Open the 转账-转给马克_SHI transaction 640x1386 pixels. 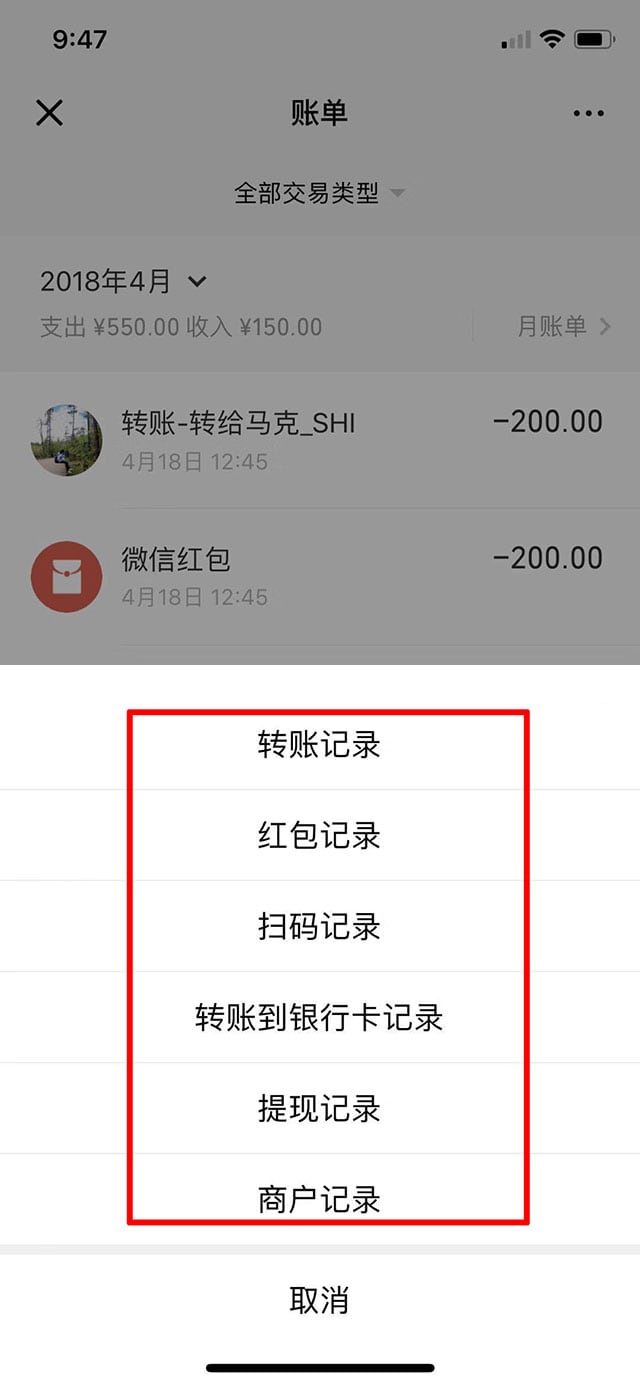[x=319, y=440]
